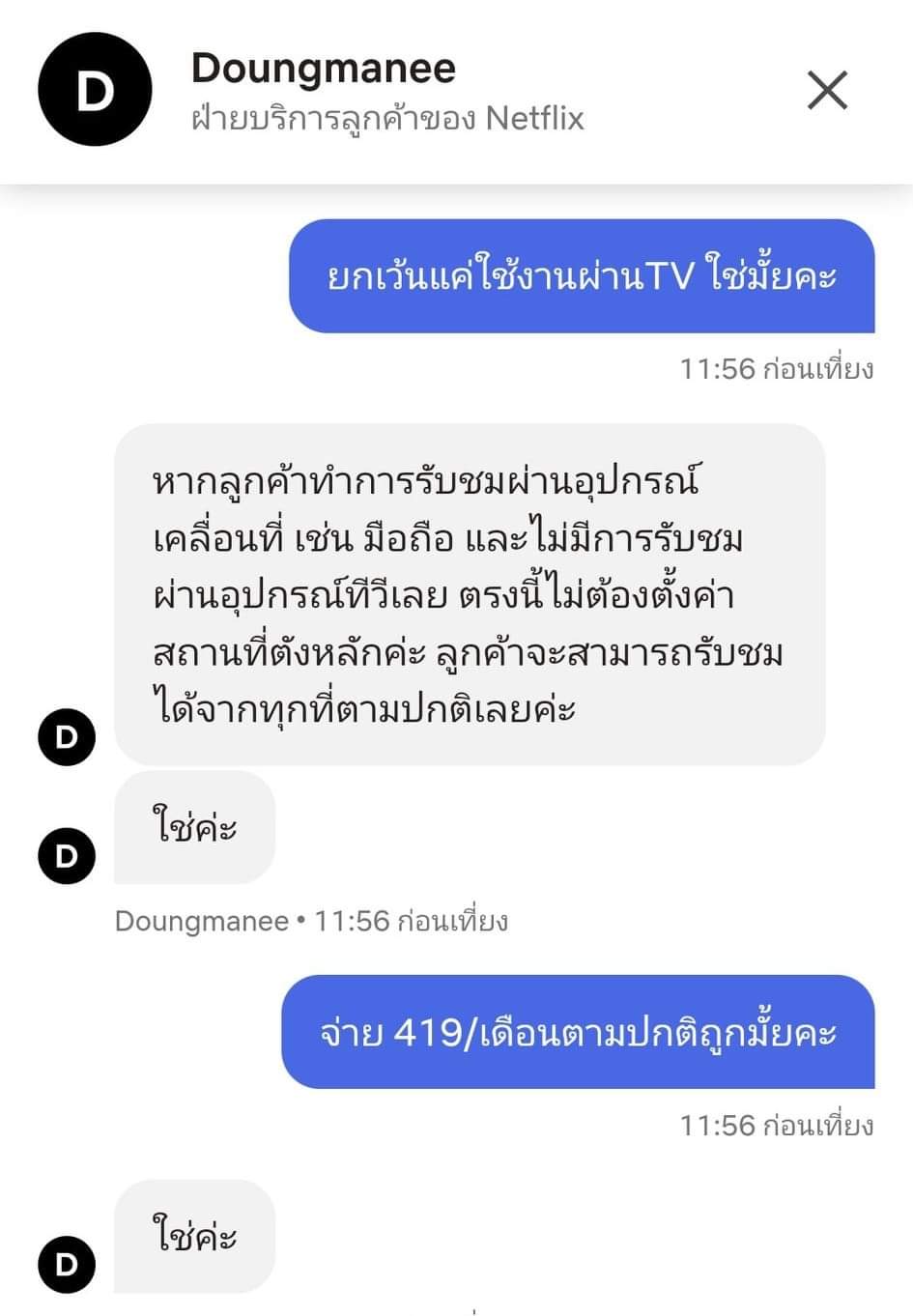Close the Netflix customer service chat

point(827,91)
